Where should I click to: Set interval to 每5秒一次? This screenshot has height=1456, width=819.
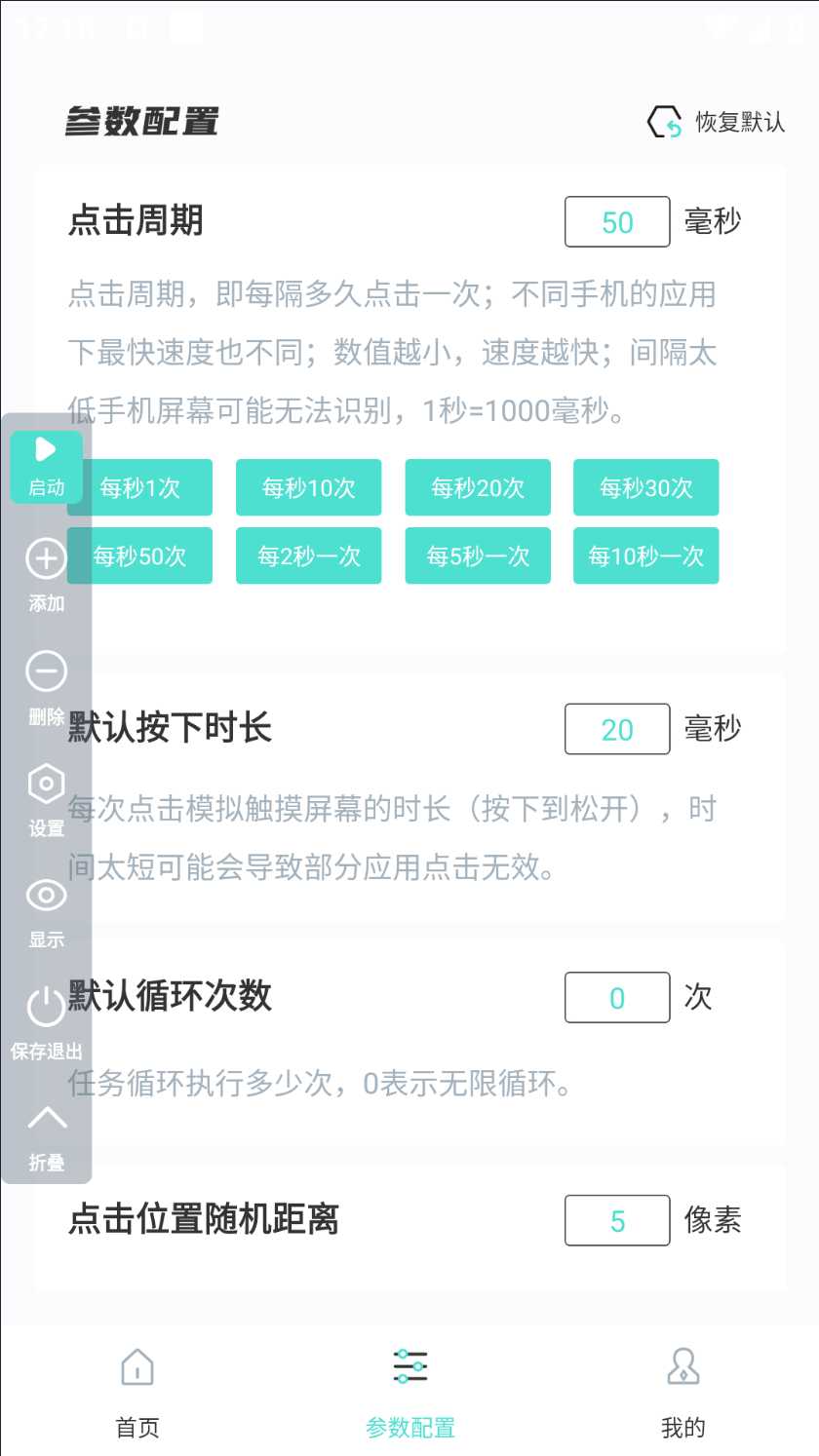pos(478,556)
